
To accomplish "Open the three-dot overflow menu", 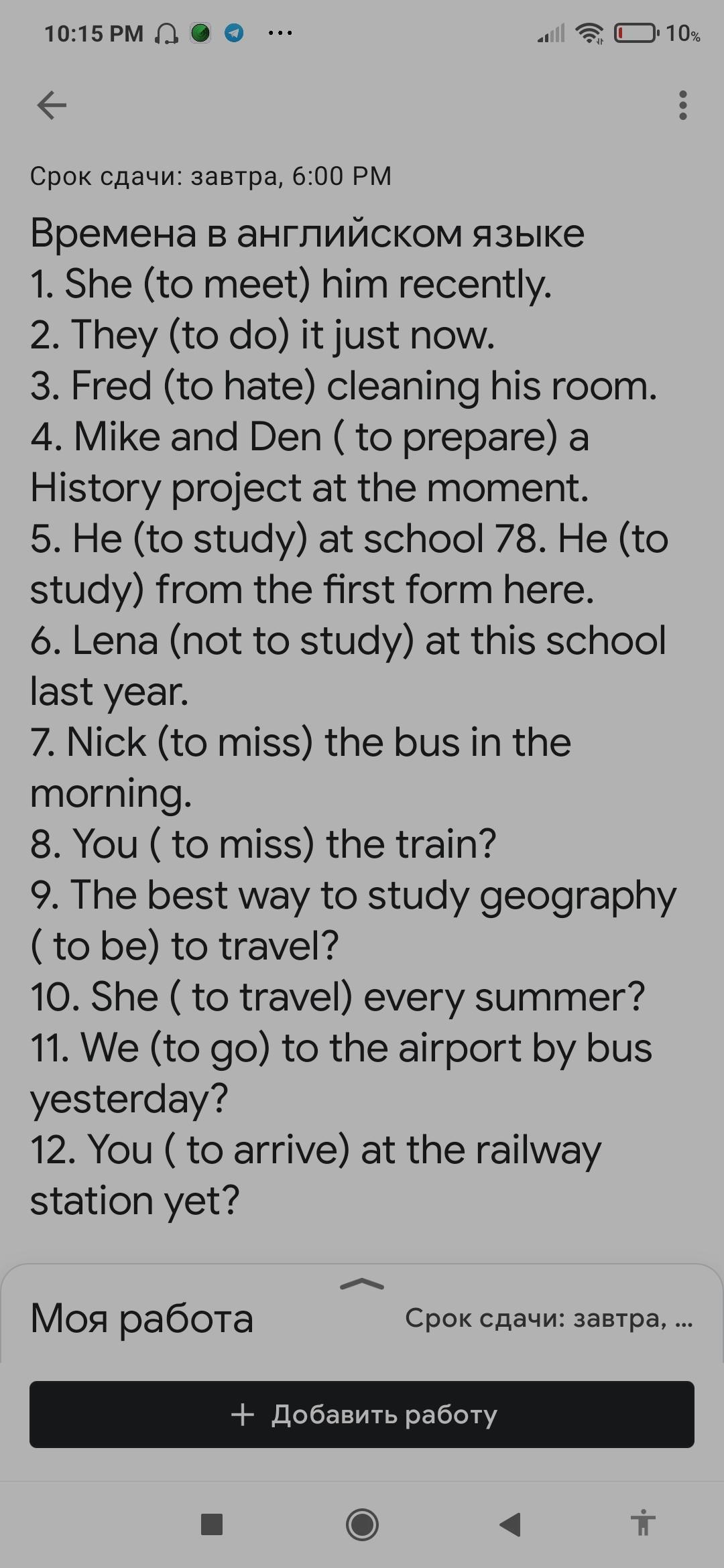I will click(x=682, y=105).
